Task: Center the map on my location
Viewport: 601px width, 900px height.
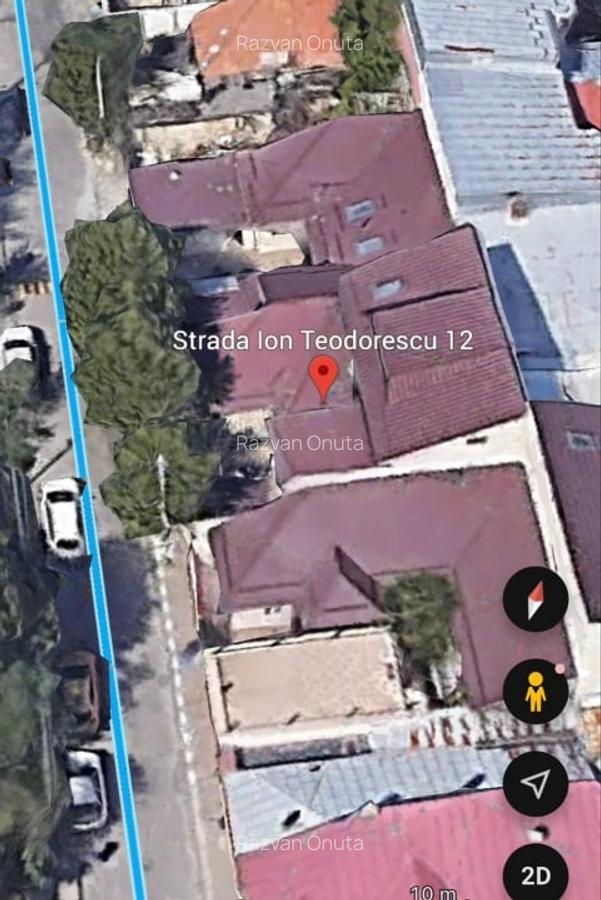Action: (535, 784)
